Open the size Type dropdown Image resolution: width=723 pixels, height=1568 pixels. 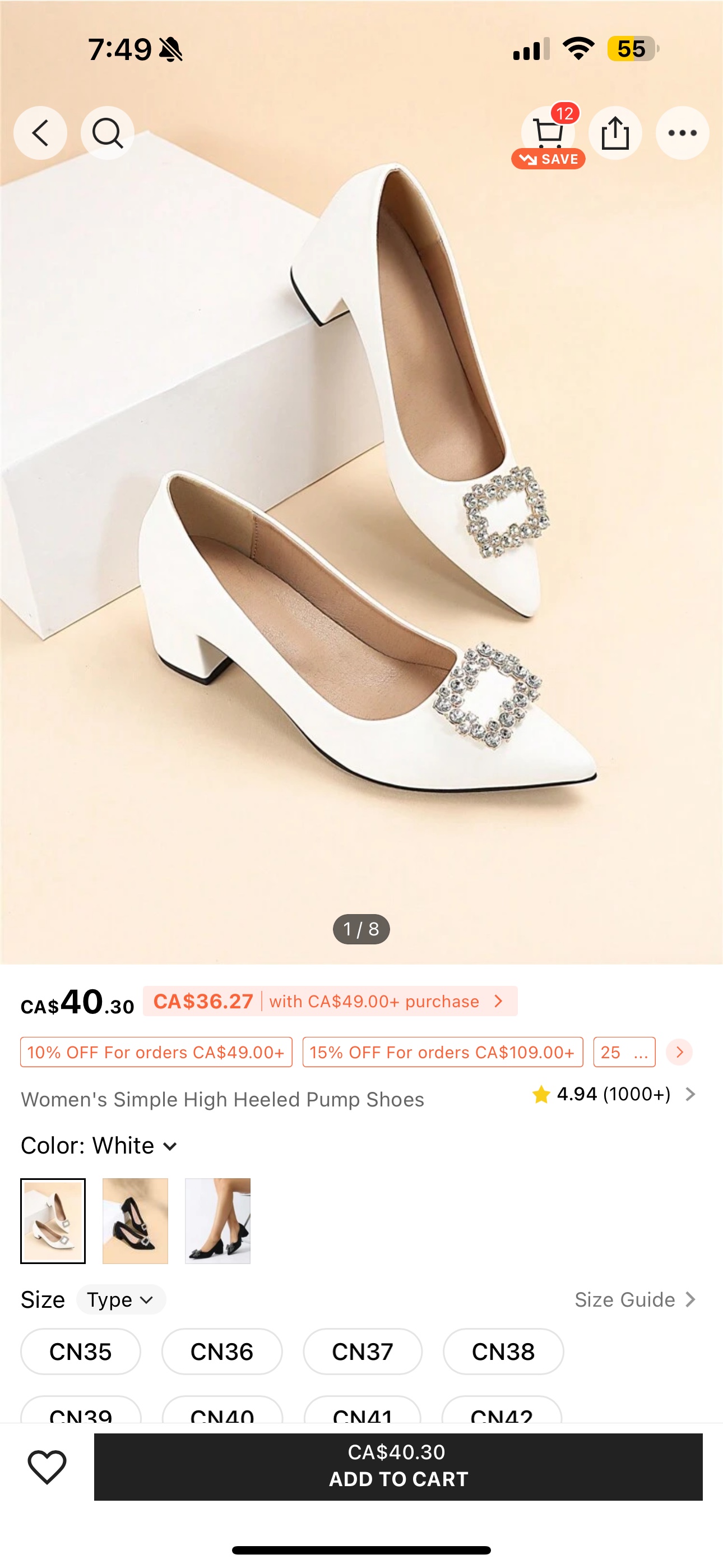[x=121, y=1299]
